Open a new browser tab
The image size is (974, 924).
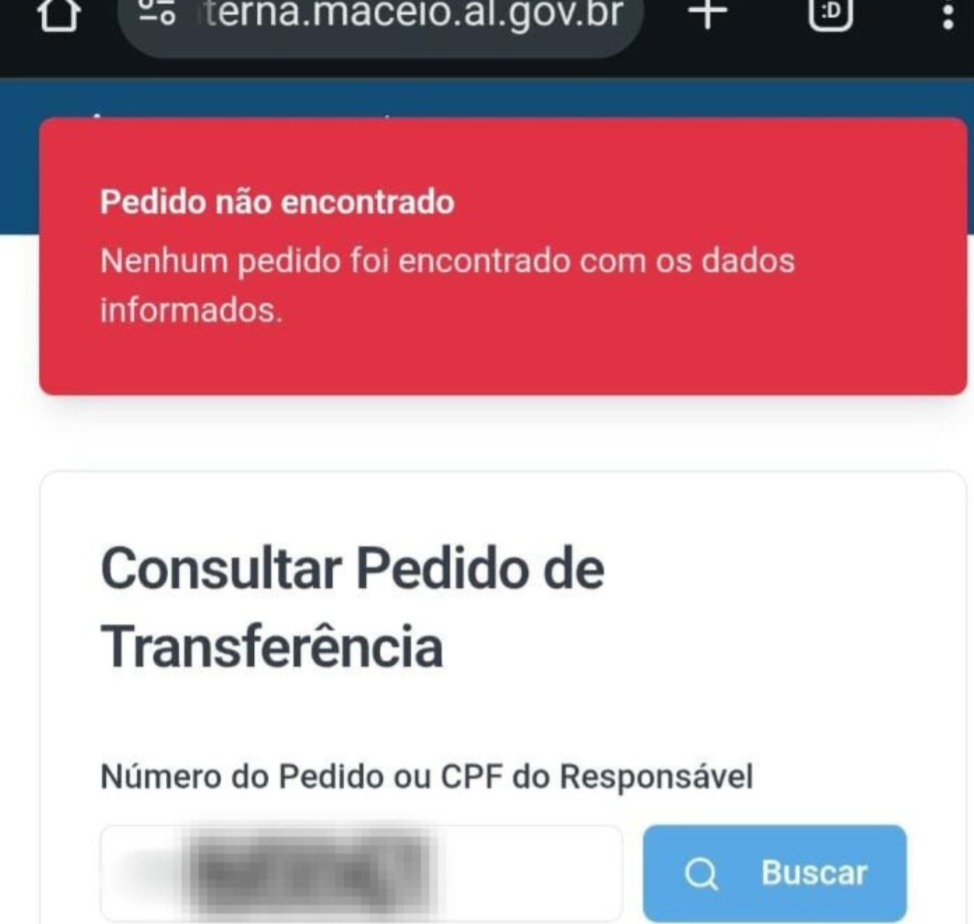(708, 17)
